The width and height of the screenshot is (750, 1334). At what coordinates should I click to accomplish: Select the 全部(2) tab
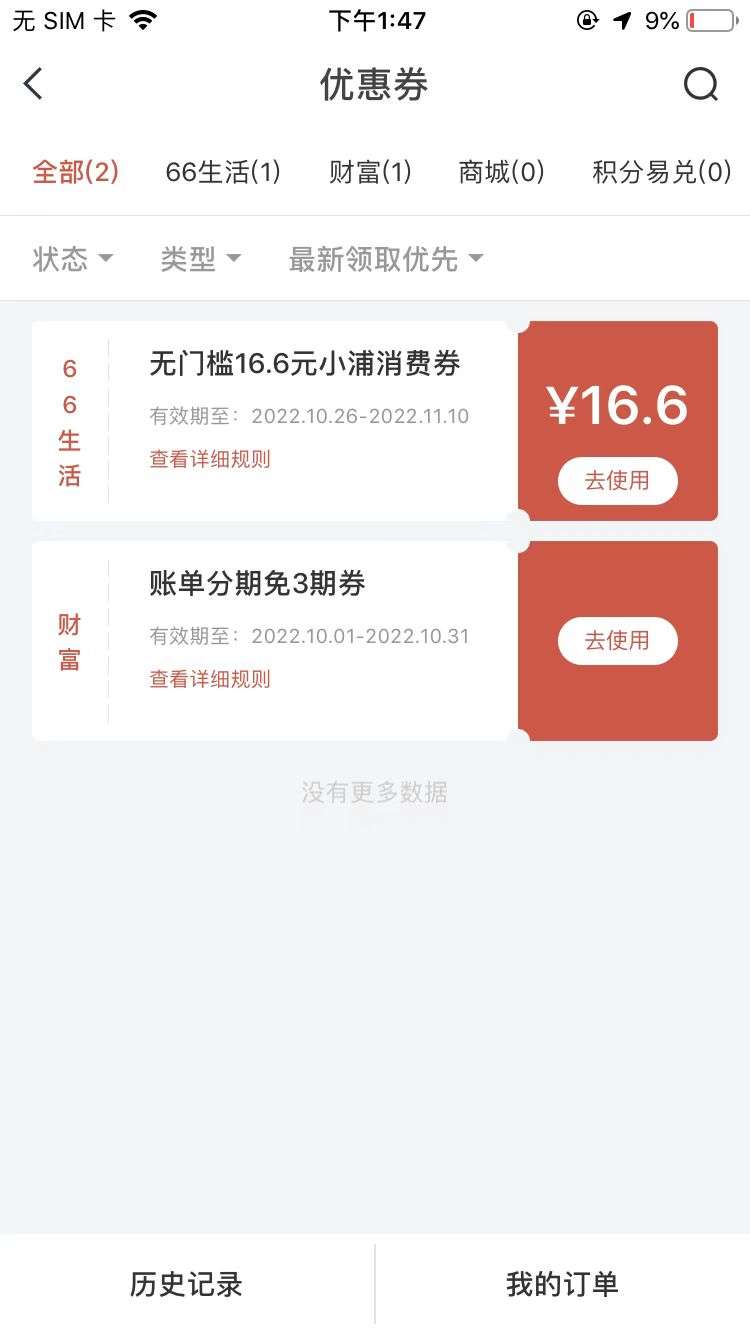coord(76,172)
